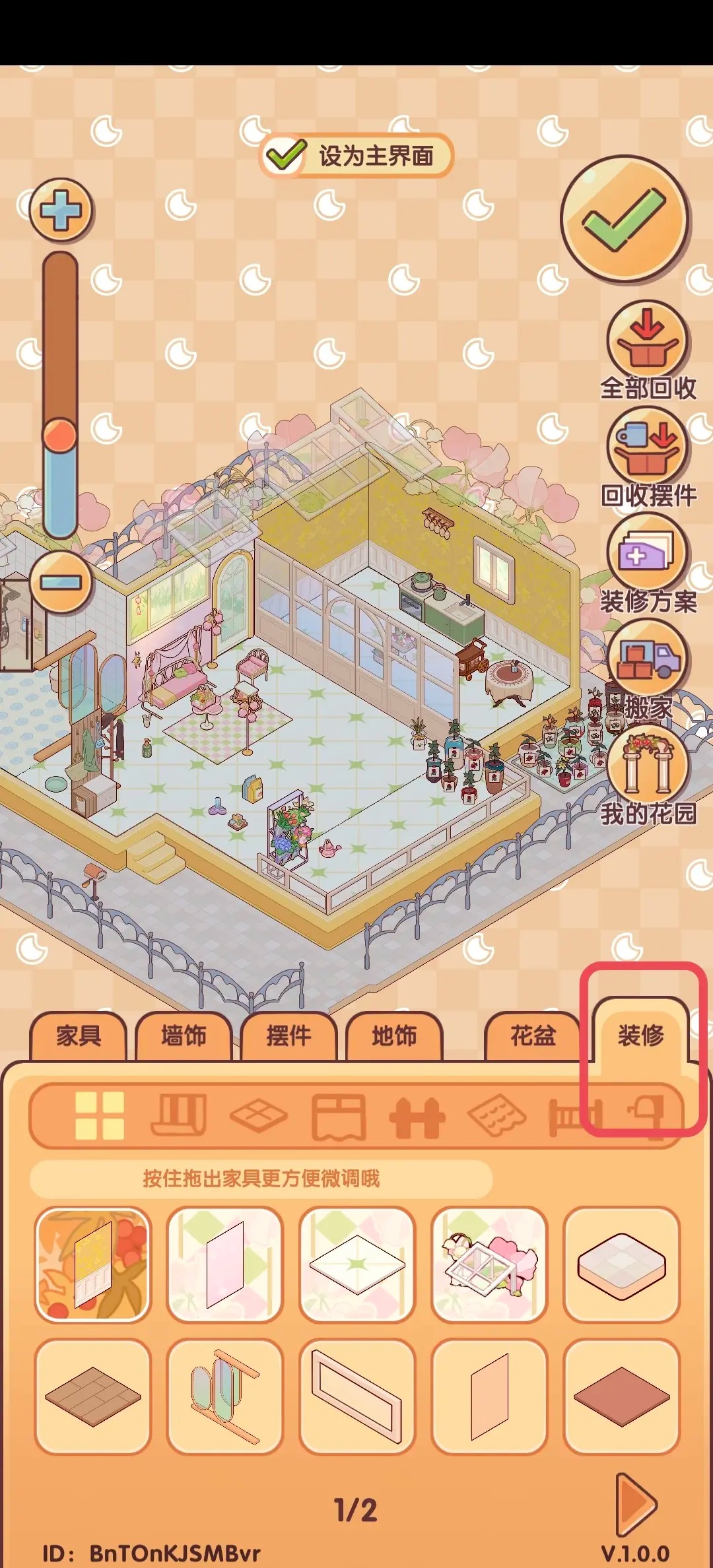Viewport: 713px width, 1568px height.
Task: Switch to the 摆件 tab
Action: (289, 1036)
